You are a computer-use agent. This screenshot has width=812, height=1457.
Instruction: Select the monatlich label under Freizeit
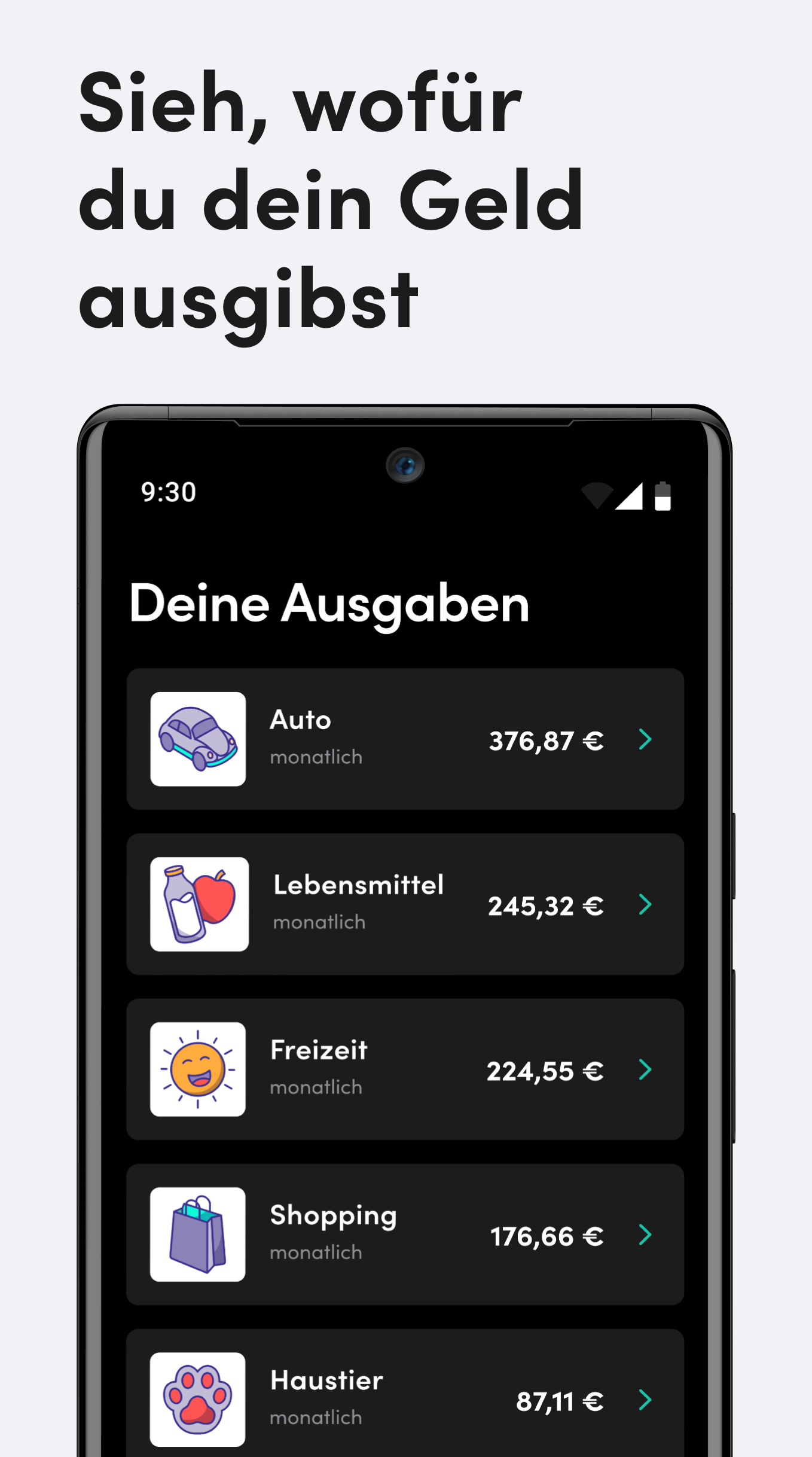click(316, 1087)
